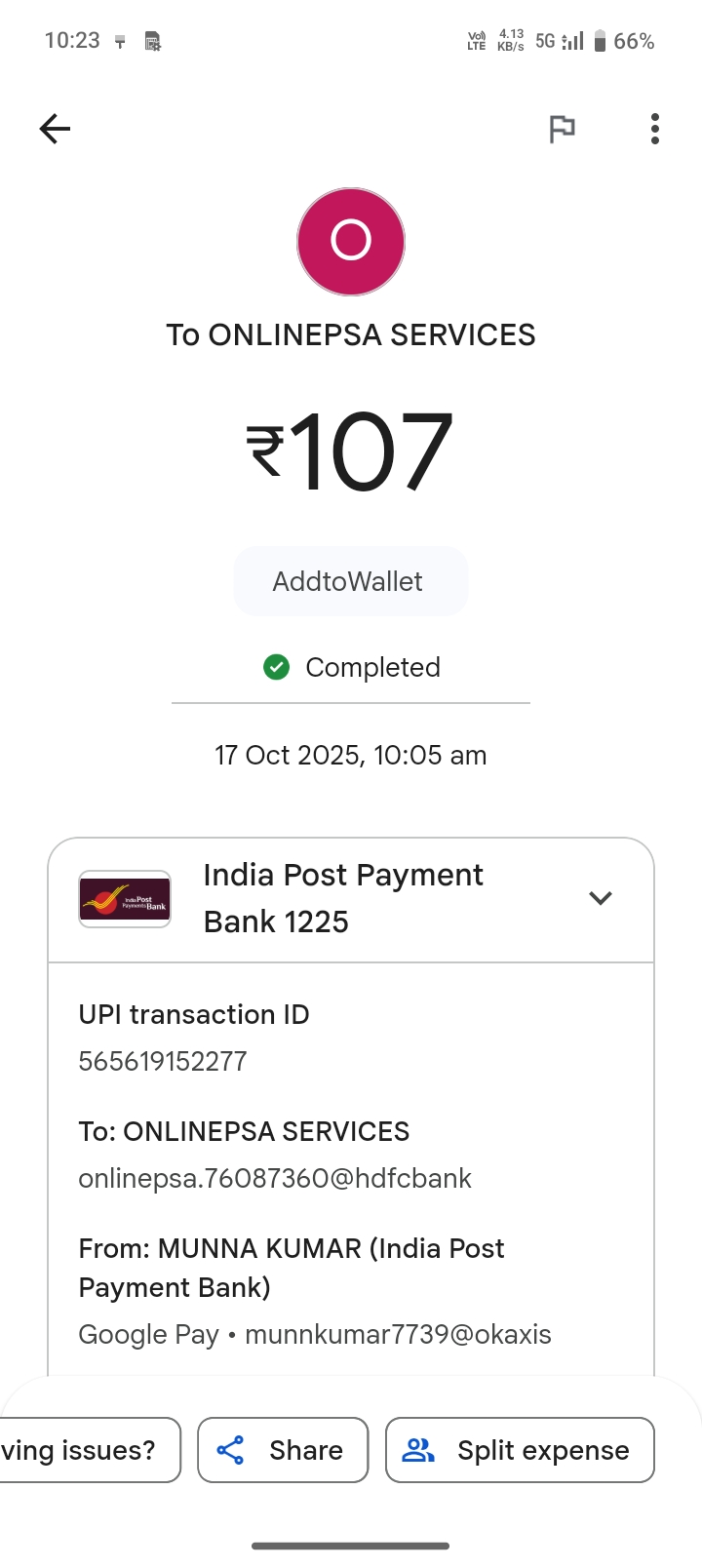
Task: Tap the Having issues? button
Action: point(88,1450)
